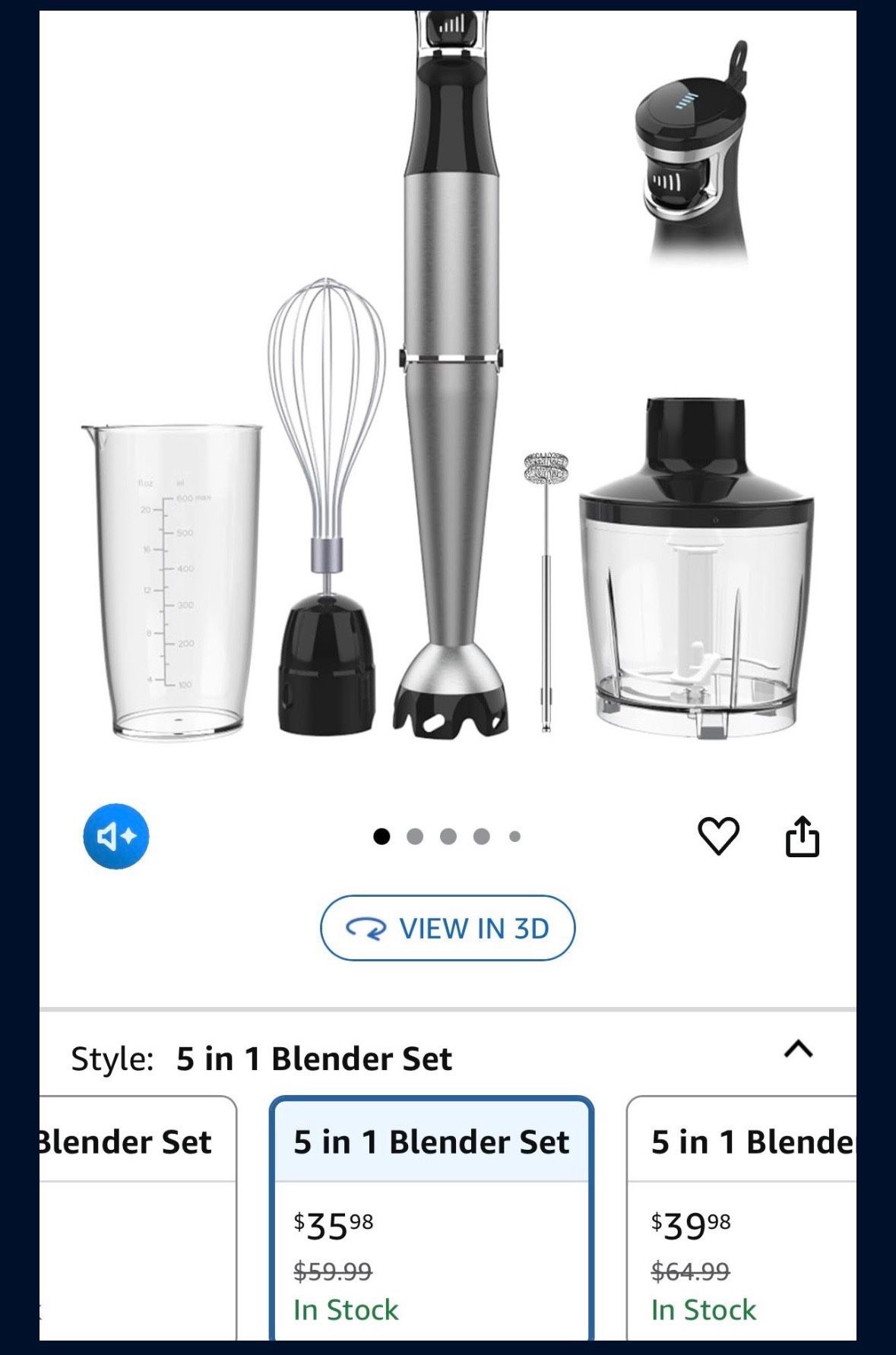
Task: Open the VIEW IN 3D viewer
Action: coord(448,928)
